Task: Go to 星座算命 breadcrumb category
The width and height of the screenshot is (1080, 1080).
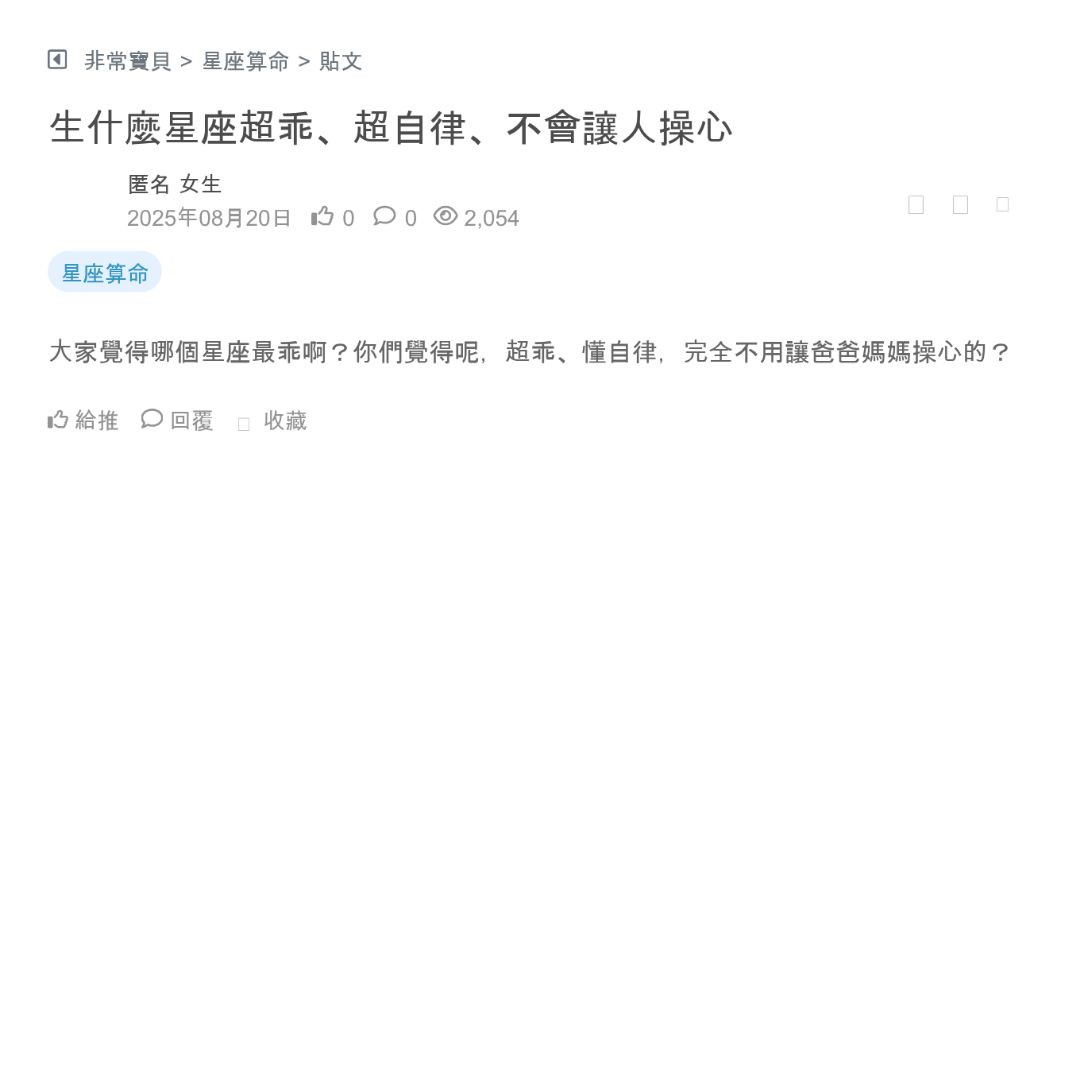Action: click(245, 61)
